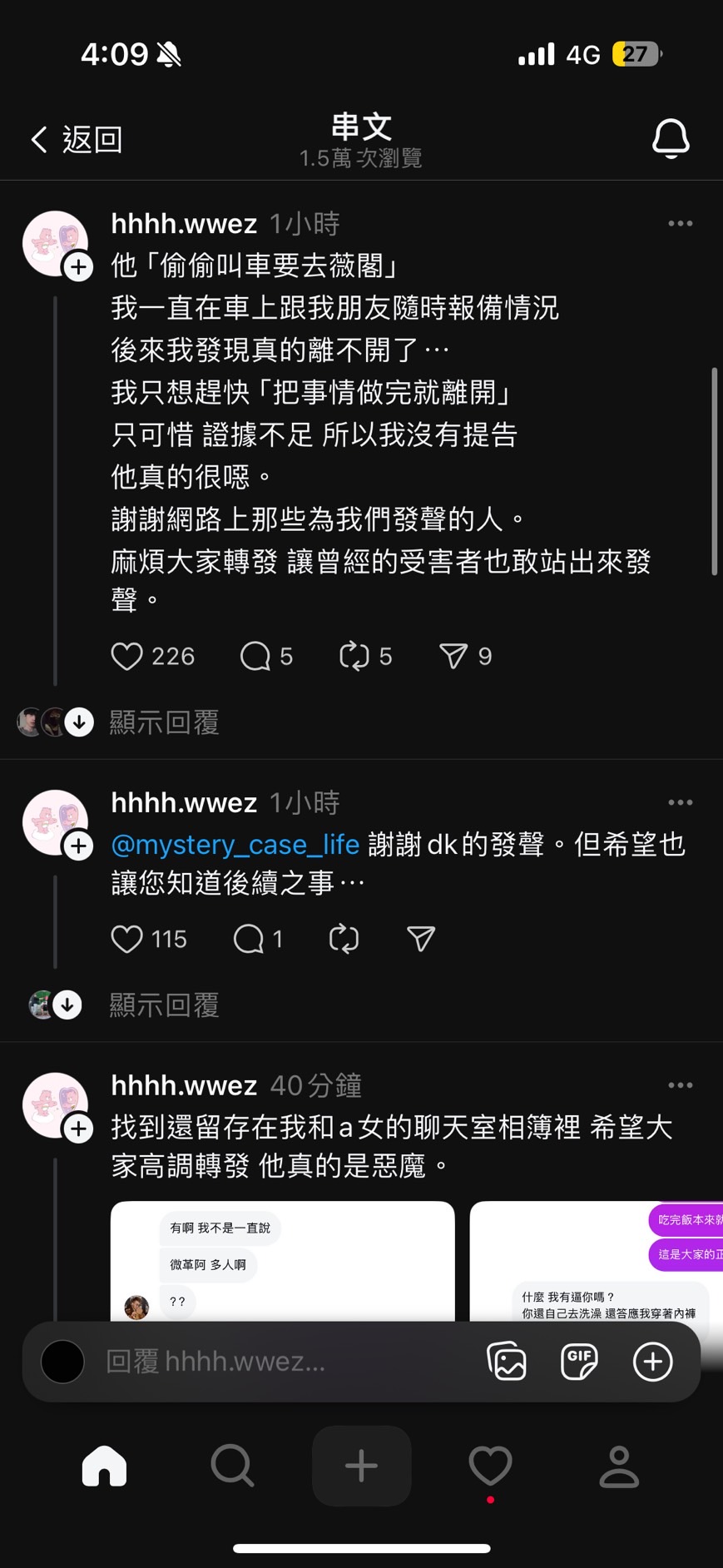Repost the reply mentioning mystery_case_life

(344, 940)
